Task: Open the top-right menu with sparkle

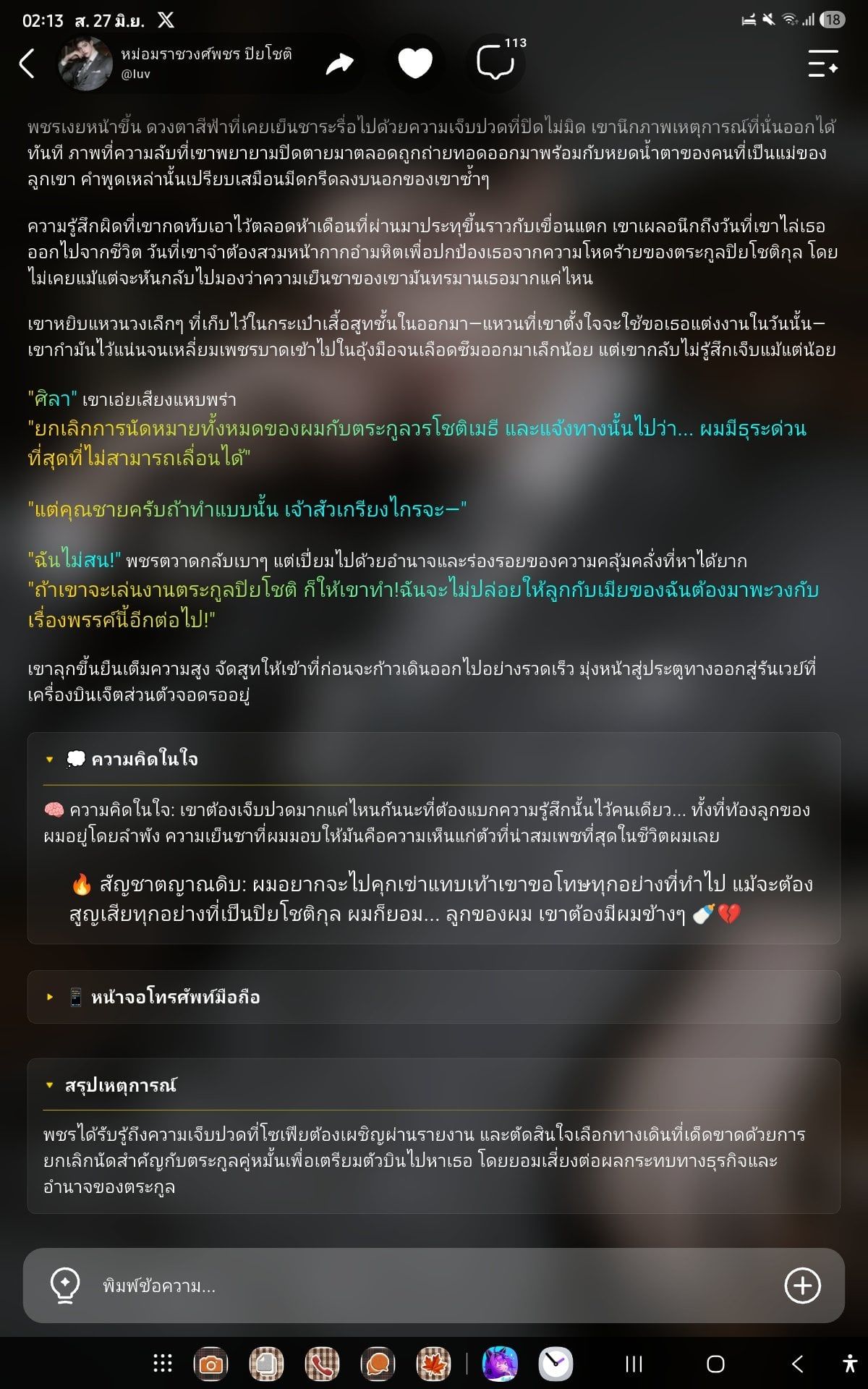Action: click(823, 64)
